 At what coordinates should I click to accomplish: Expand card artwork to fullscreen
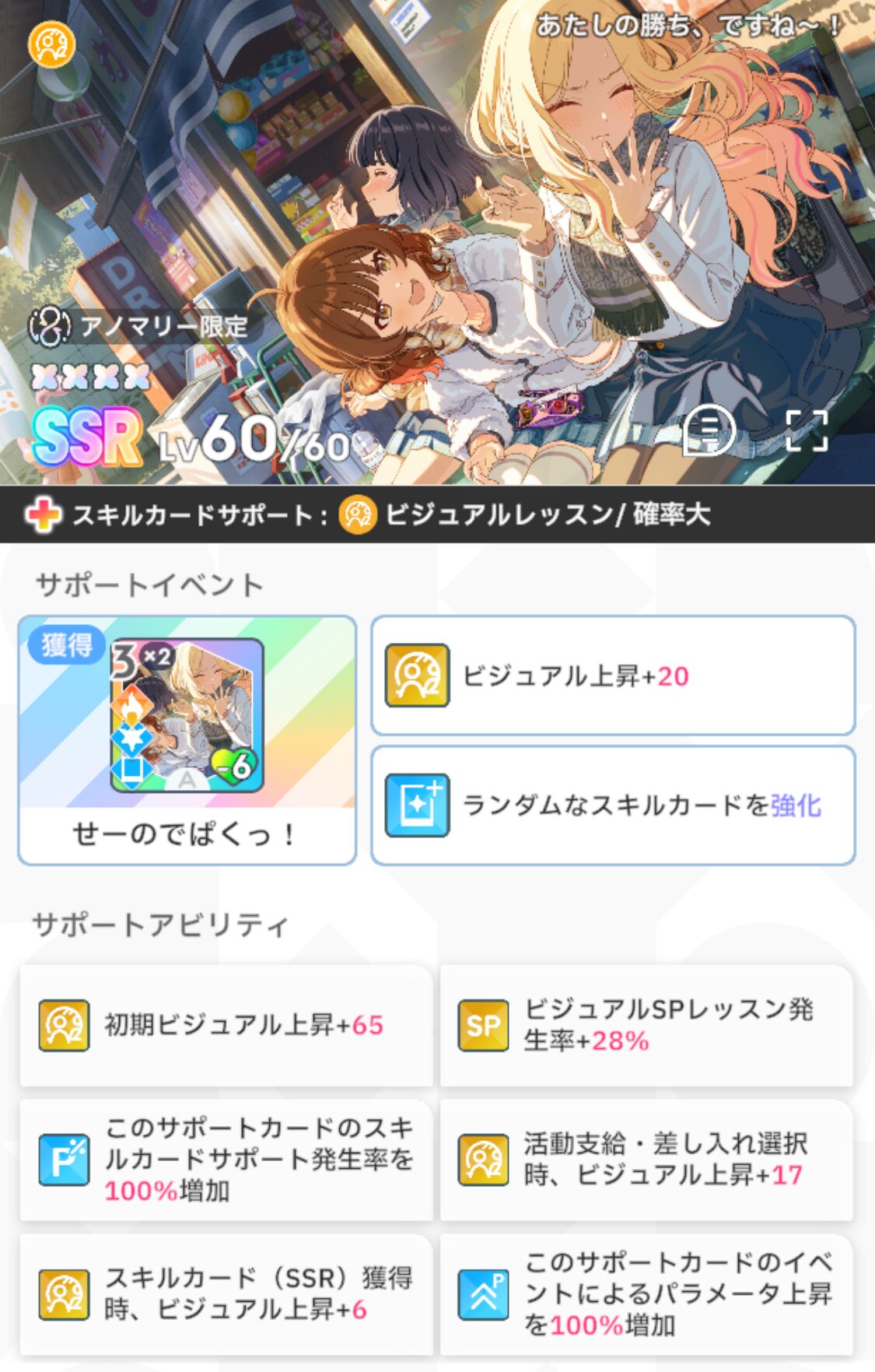pos(806,430)
